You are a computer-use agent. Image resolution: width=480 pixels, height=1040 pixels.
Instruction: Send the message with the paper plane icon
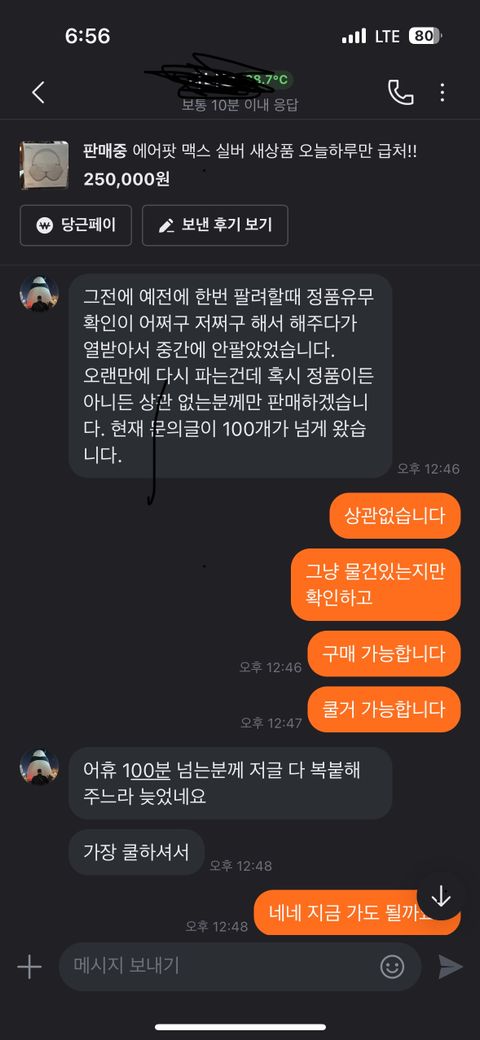(450, 966)
